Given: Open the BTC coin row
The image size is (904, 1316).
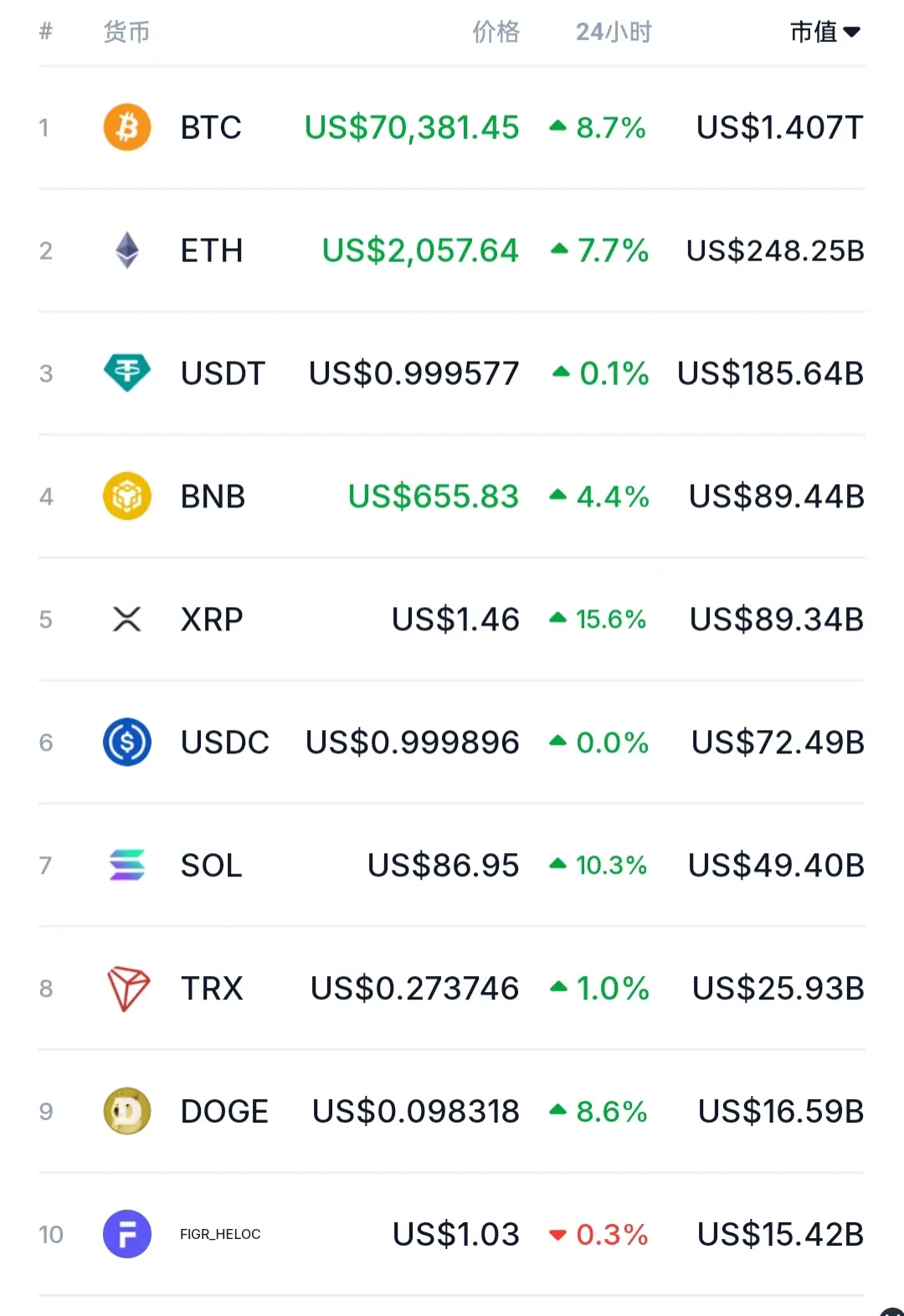Looking at the screenshot, I should (211, 128).
